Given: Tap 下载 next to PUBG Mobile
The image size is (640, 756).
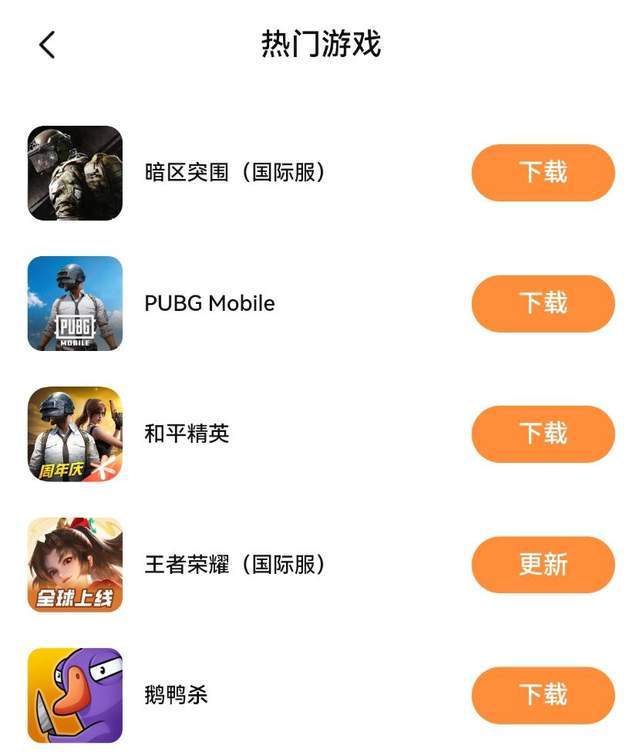Looking at the screenshot, I should point(543,303).
